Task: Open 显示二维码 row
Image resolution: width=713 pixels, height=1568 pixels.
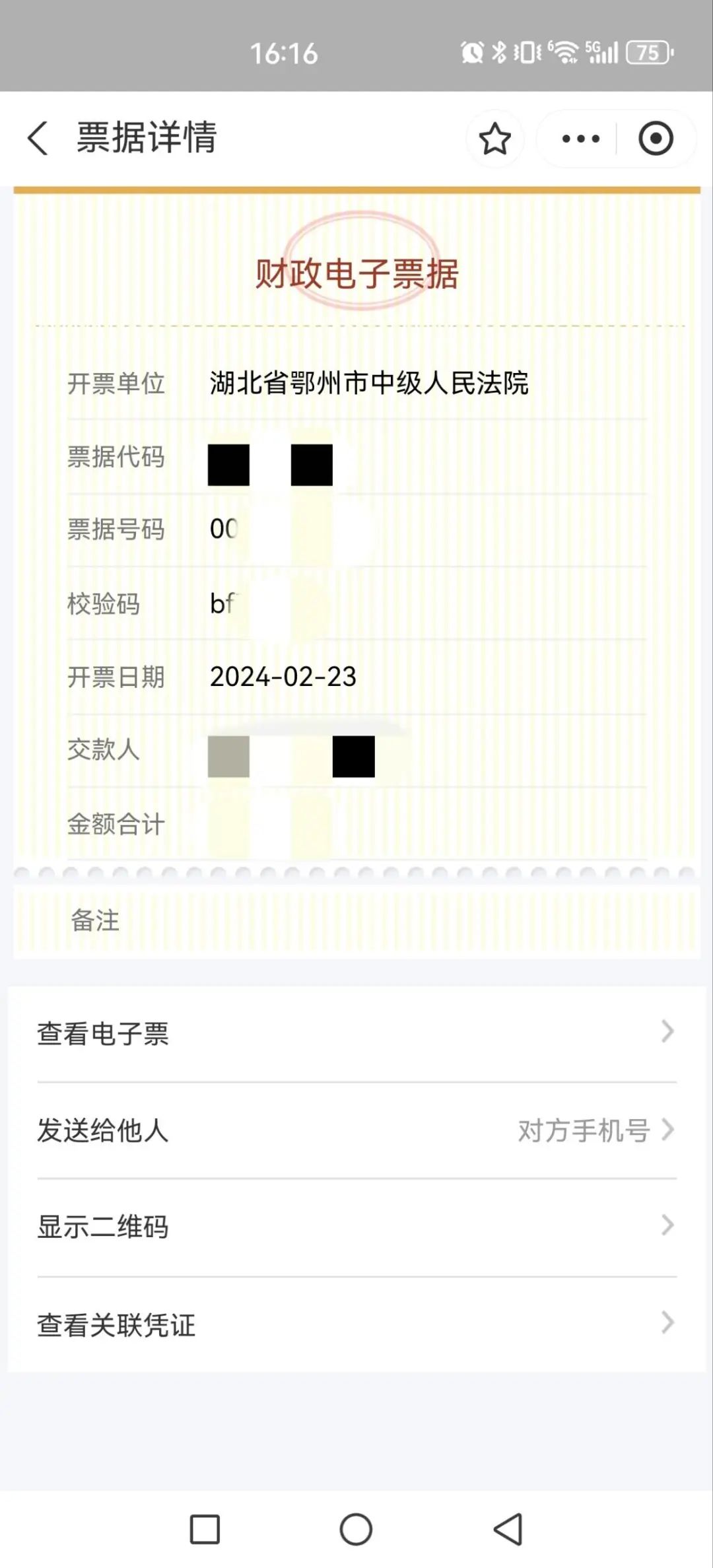Action: [356, 1227]
